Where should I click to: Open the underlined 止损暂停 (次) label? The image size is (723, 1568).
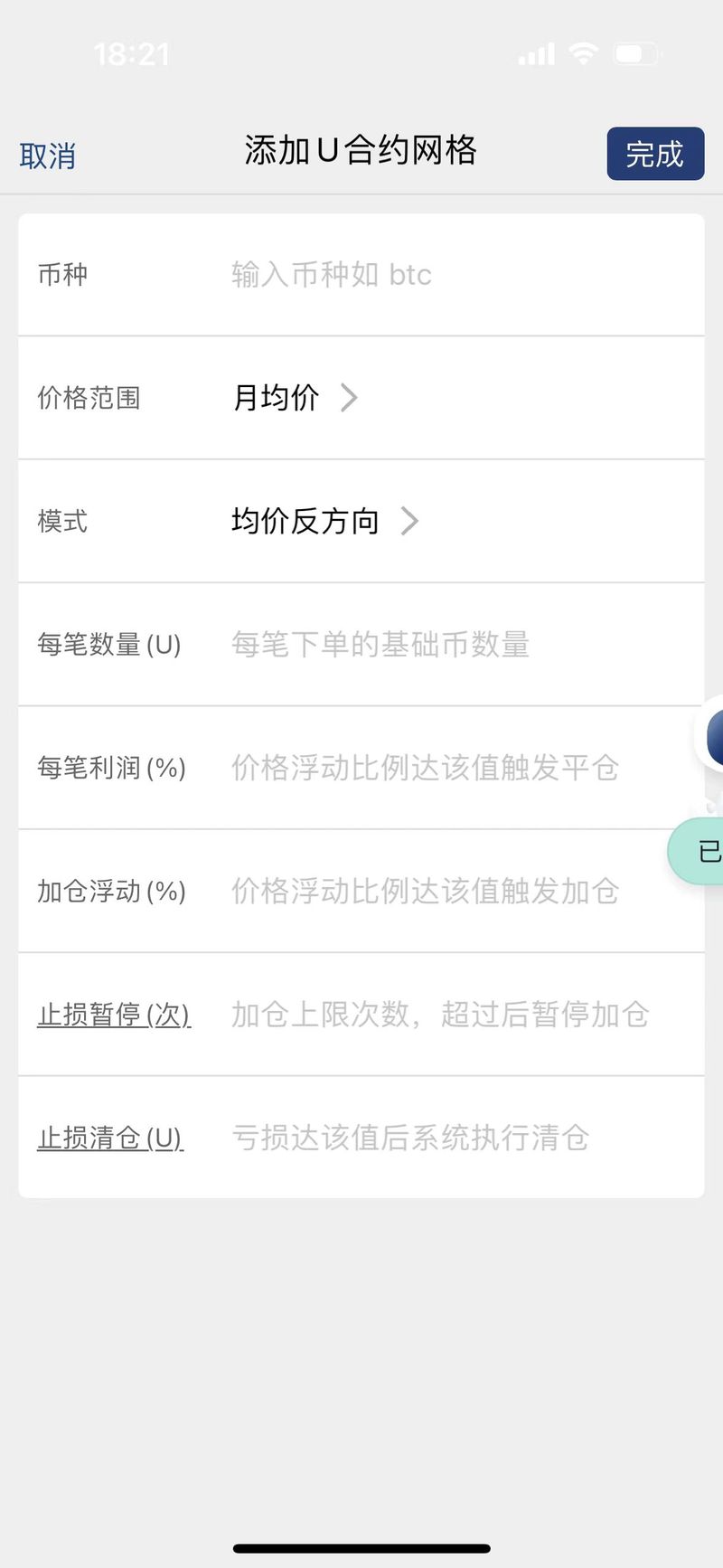pyautogui.click(x=114, y=1015)
